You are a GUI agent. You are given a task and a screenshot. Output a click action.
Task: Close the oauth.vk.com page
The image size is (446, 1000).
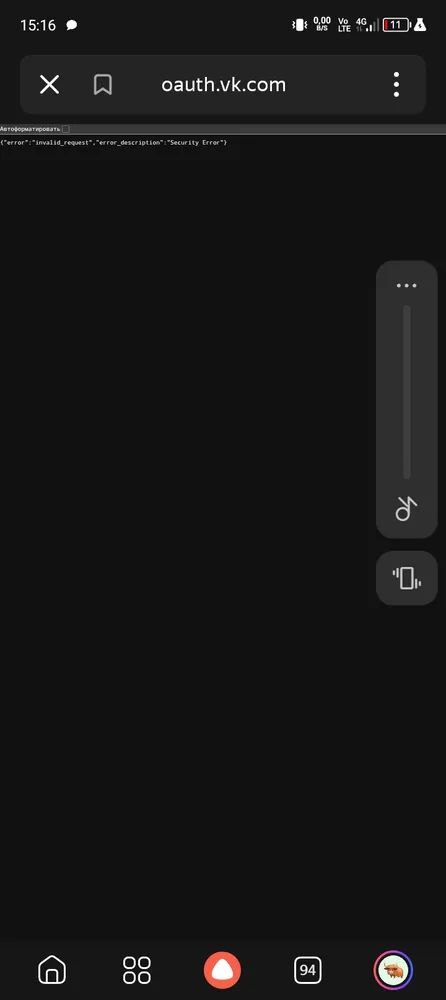click(49, 84)
